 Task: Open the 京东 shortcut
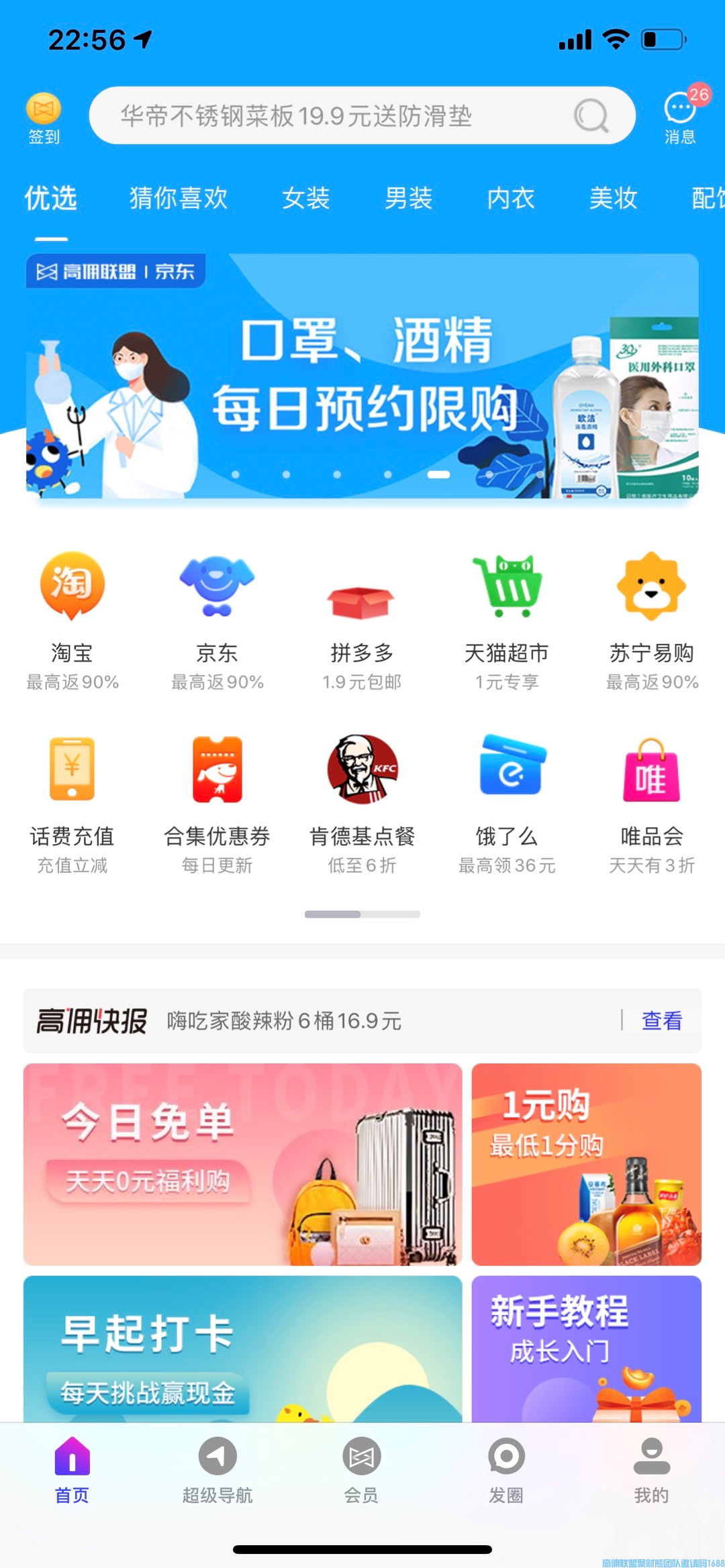coord(217,617)
